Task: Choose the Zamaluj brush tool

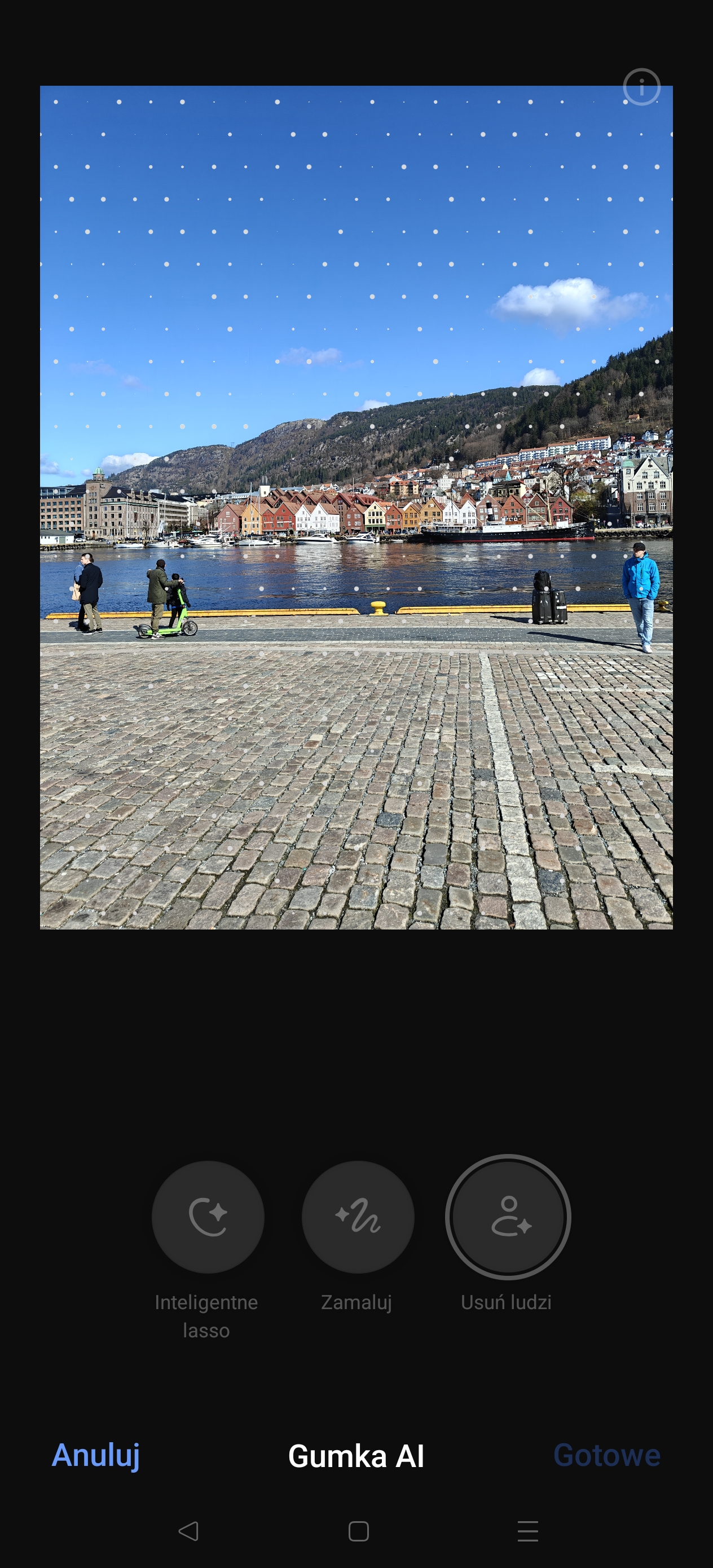Action: click(358, 1217)
